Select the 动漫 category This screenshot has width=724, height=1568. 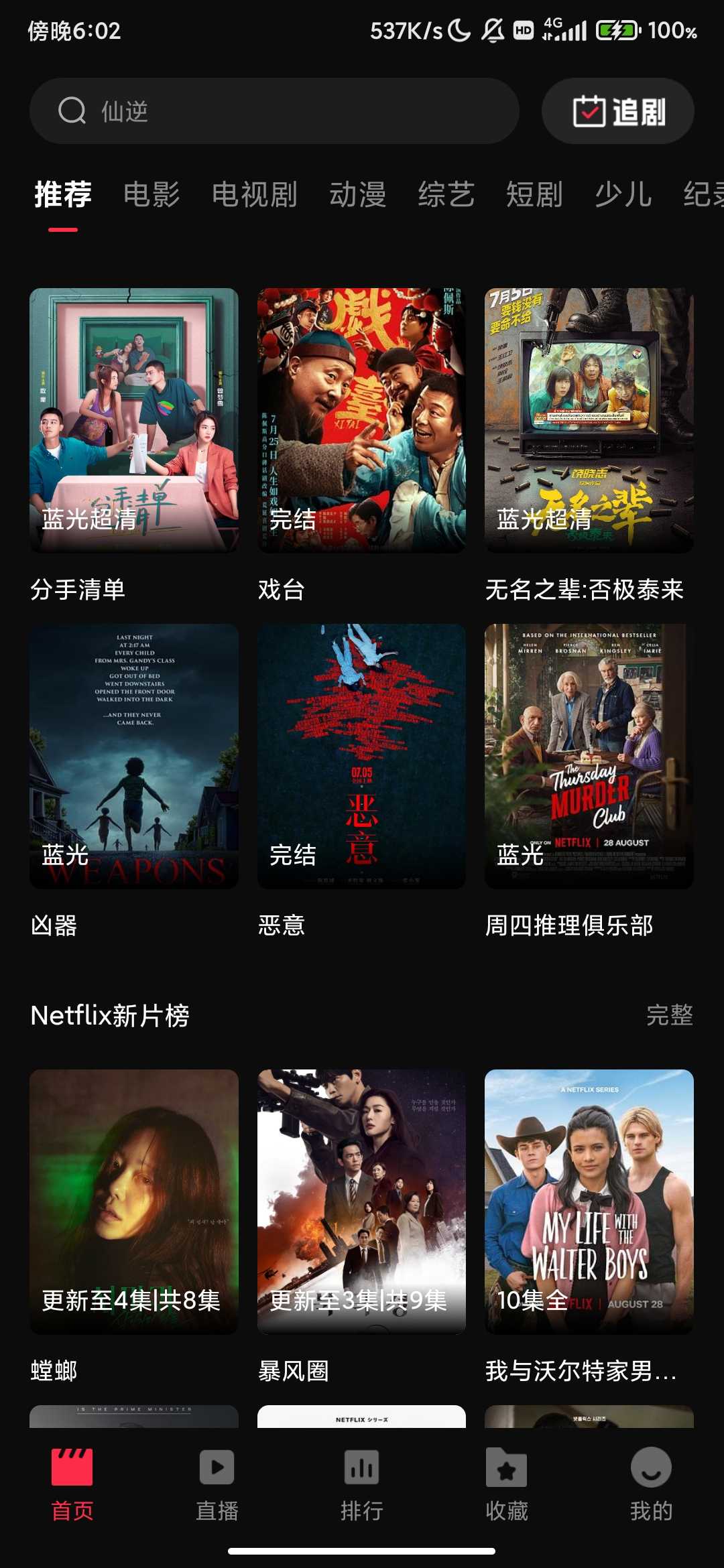tap(359, 195)
